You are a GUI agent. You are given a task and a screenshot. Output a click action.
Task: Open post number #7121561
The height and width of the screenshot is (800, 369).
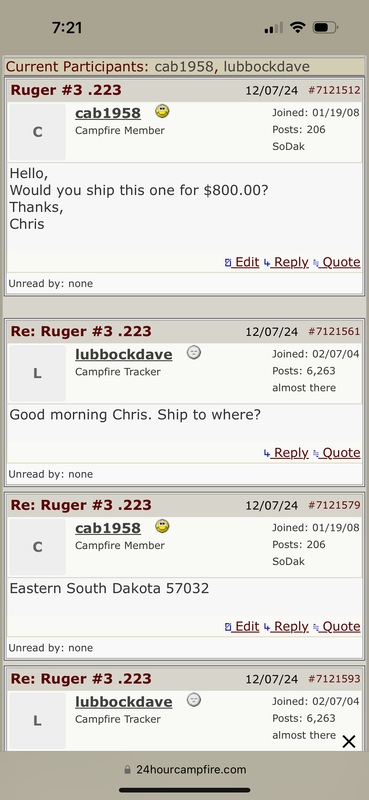pyautogui.click(x=334, y=332)
